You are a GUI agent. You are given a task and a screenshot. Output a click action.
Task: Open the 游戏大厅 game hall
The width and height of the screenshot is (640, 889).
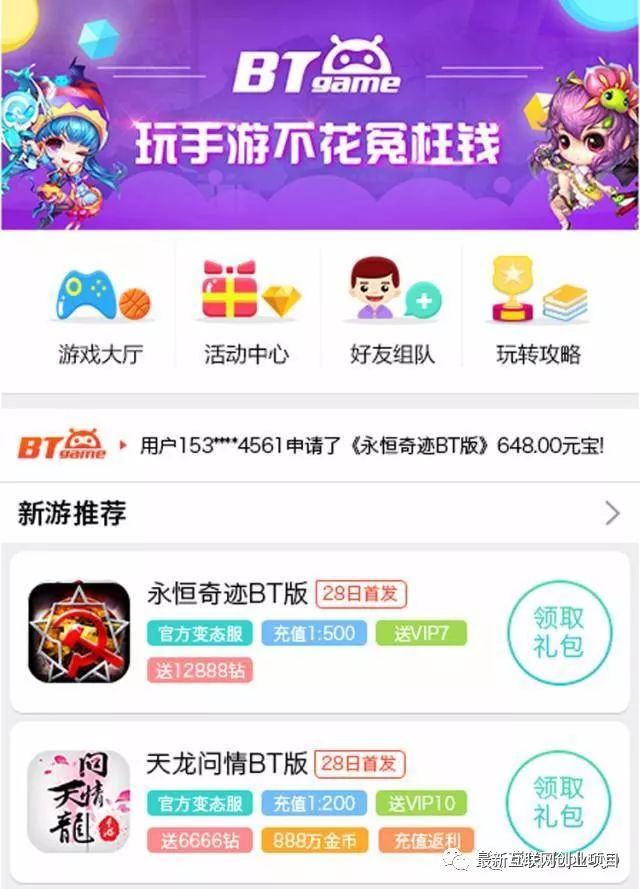102,311
